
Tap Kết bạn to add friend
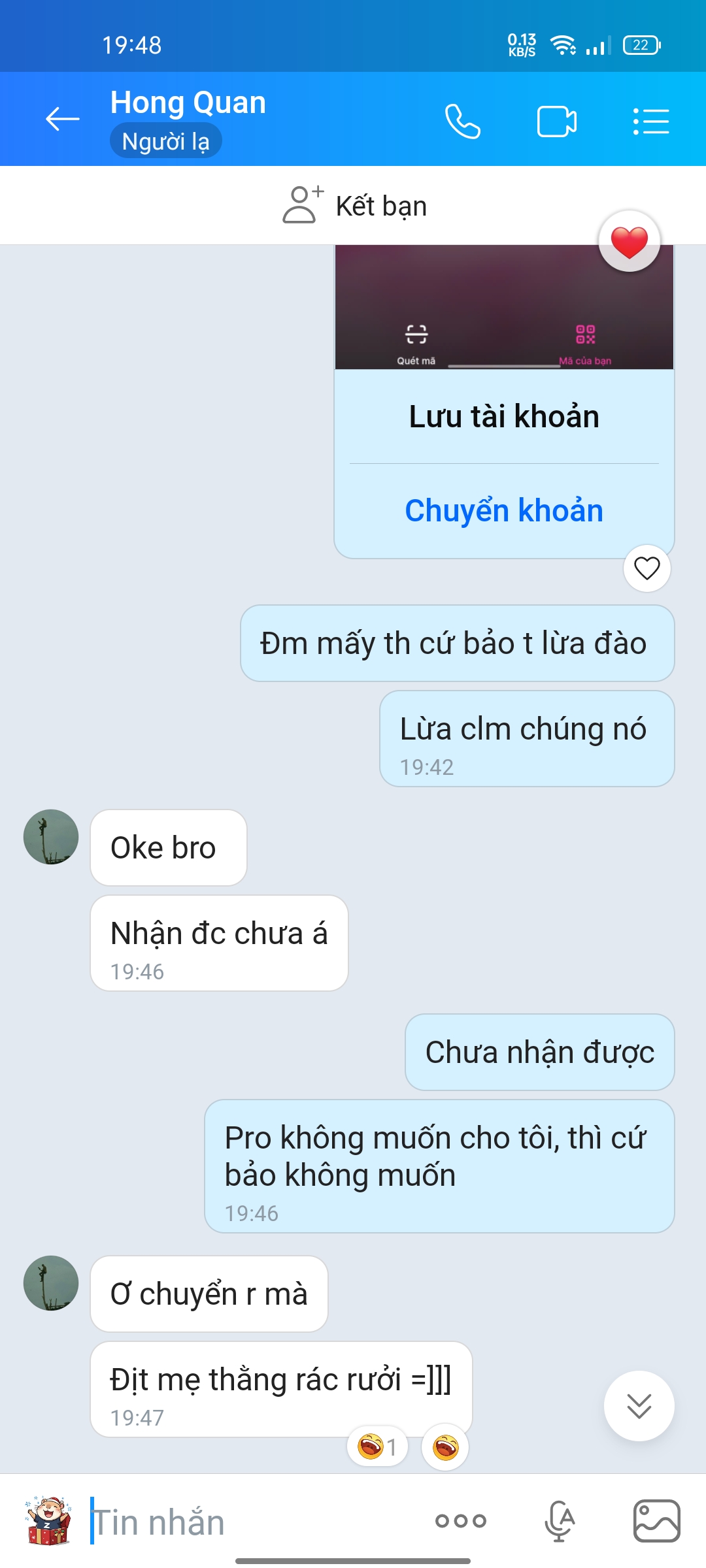(x=355, y=206)
